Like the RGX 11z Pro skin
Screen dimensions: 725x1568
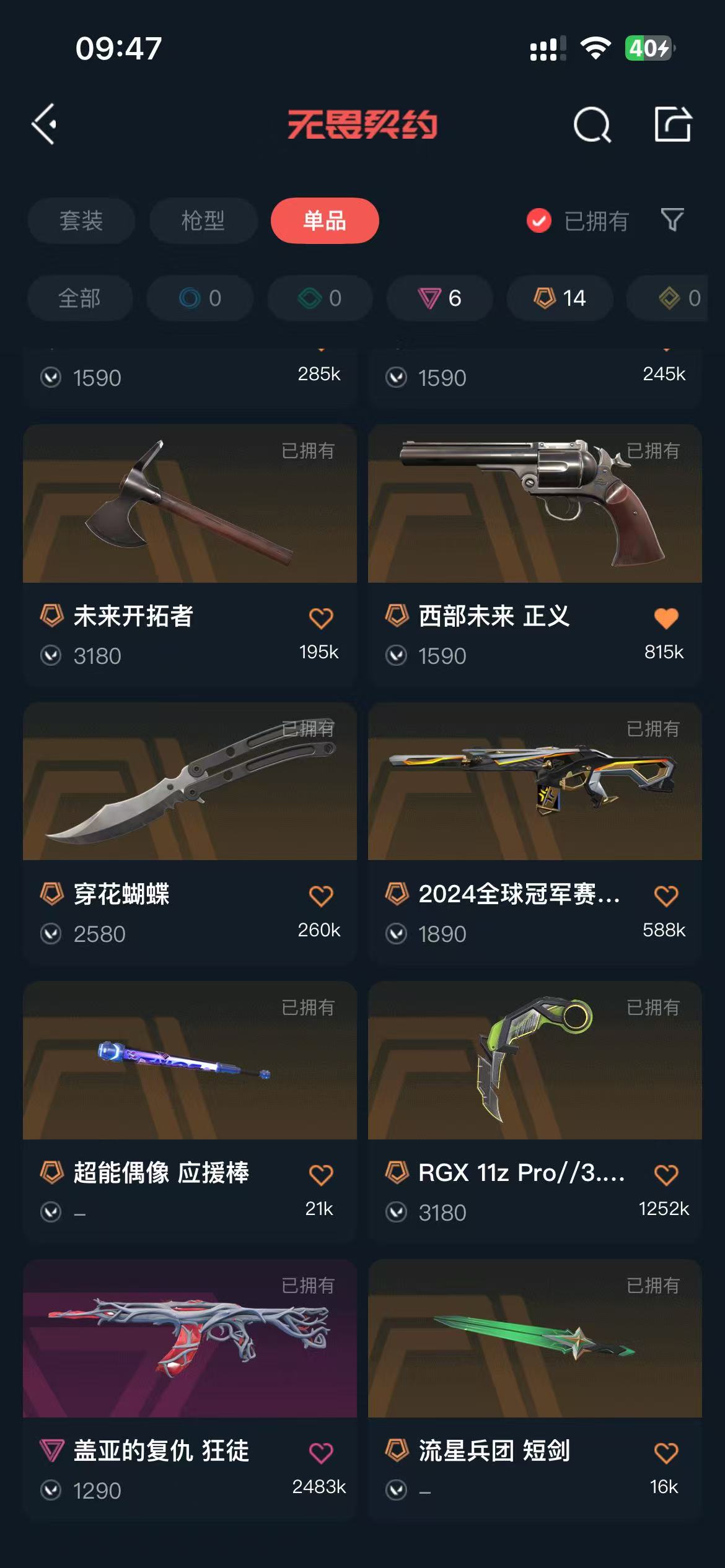click(x=666, y=1175)
